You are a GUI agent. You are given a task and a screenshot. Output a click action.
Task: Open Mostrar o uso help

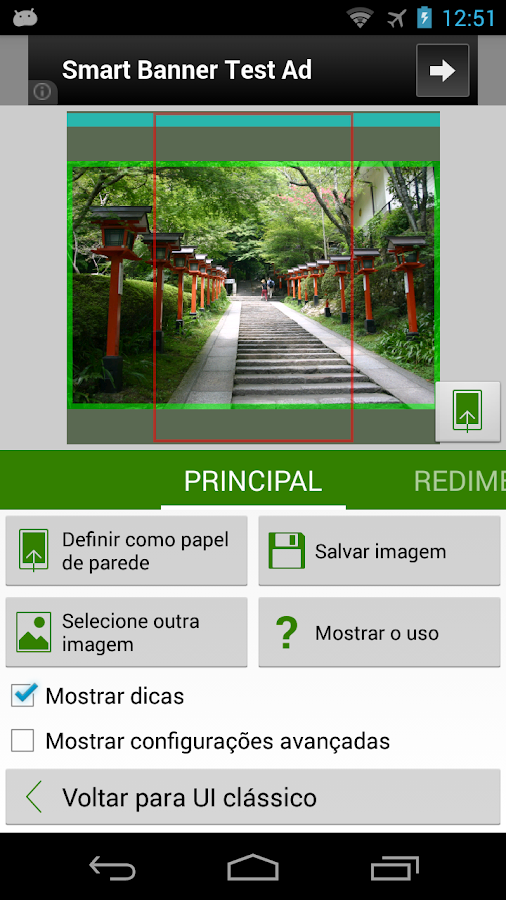click(x=379, y=633)
